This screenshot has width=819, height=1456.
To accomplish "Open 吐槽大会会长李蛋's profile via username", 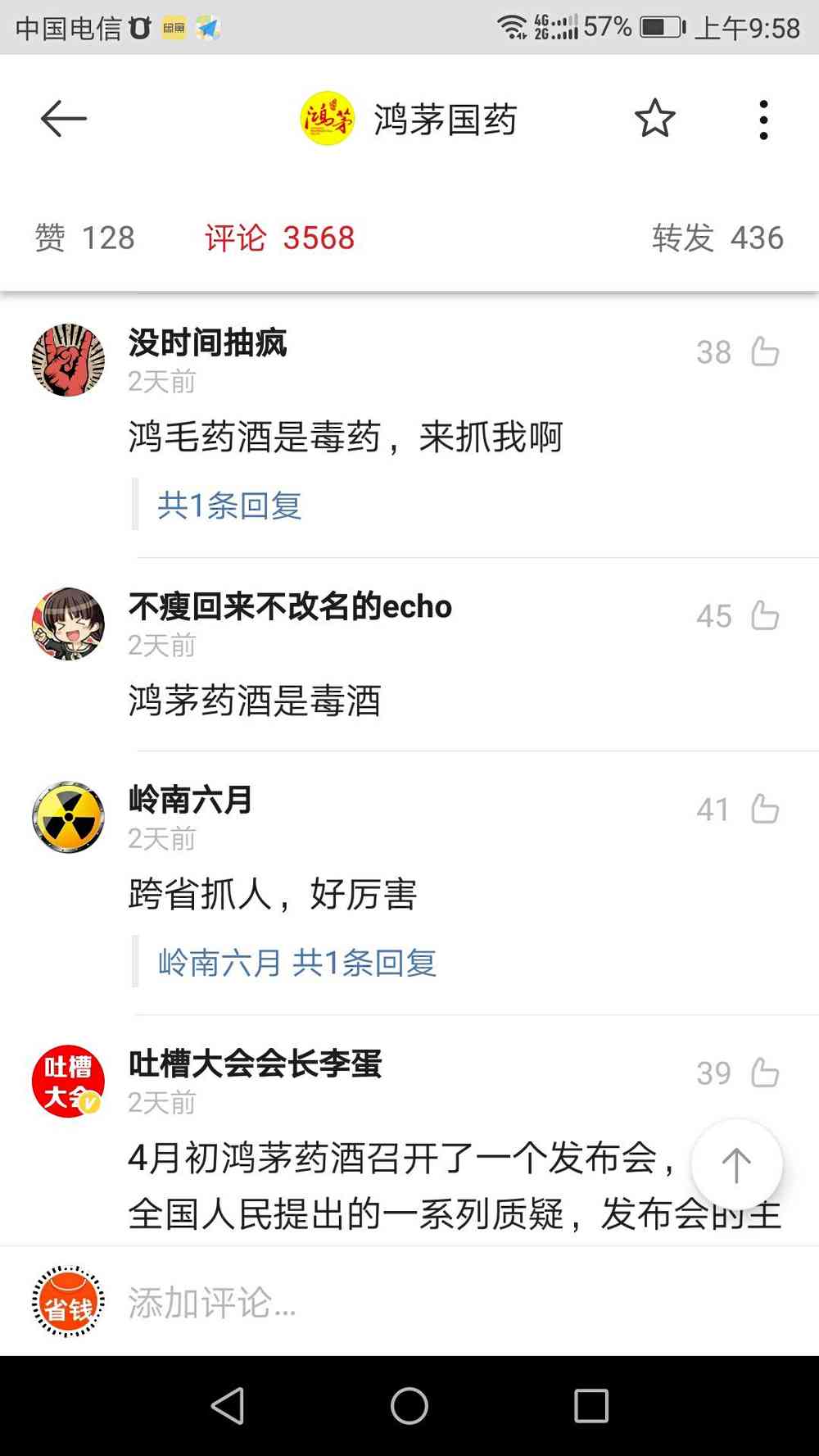I will [256, 1065].
